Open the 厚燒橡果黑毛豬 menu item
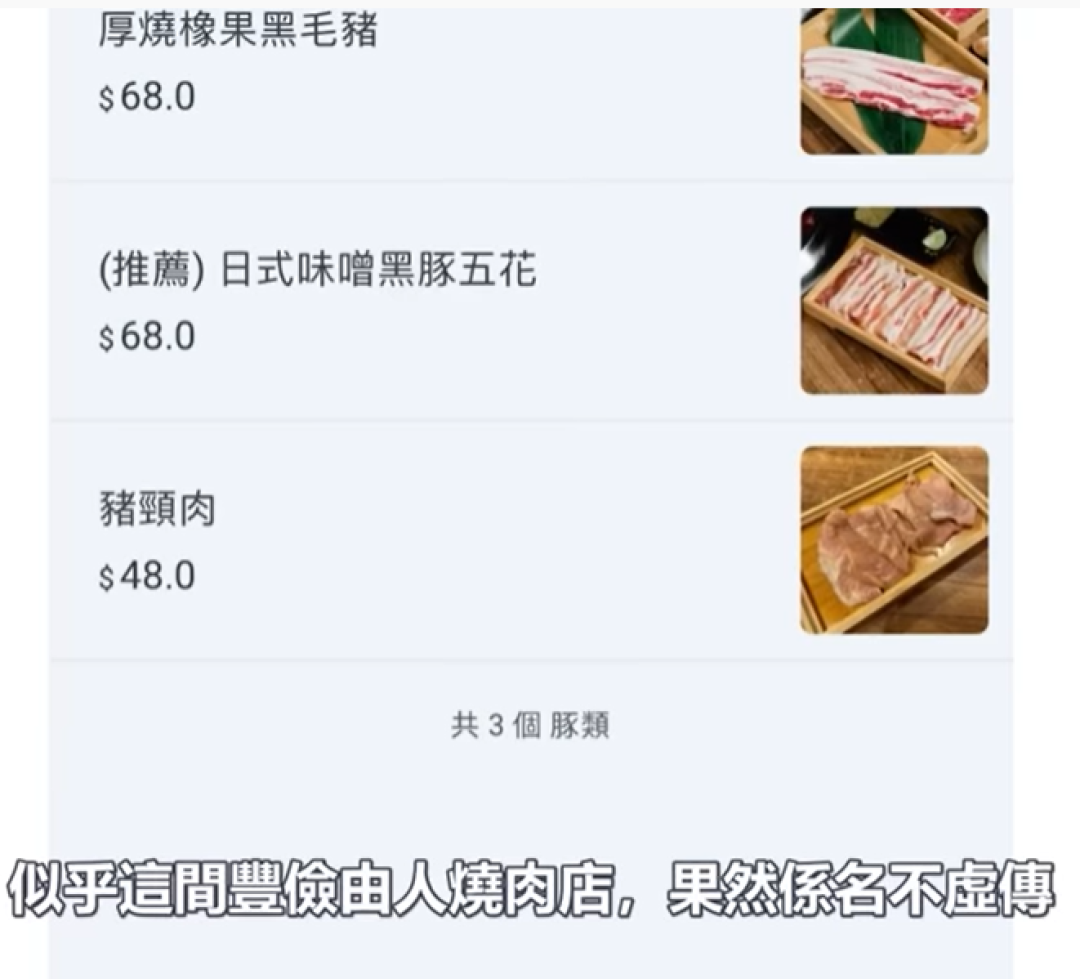 [x=238, y=32]
